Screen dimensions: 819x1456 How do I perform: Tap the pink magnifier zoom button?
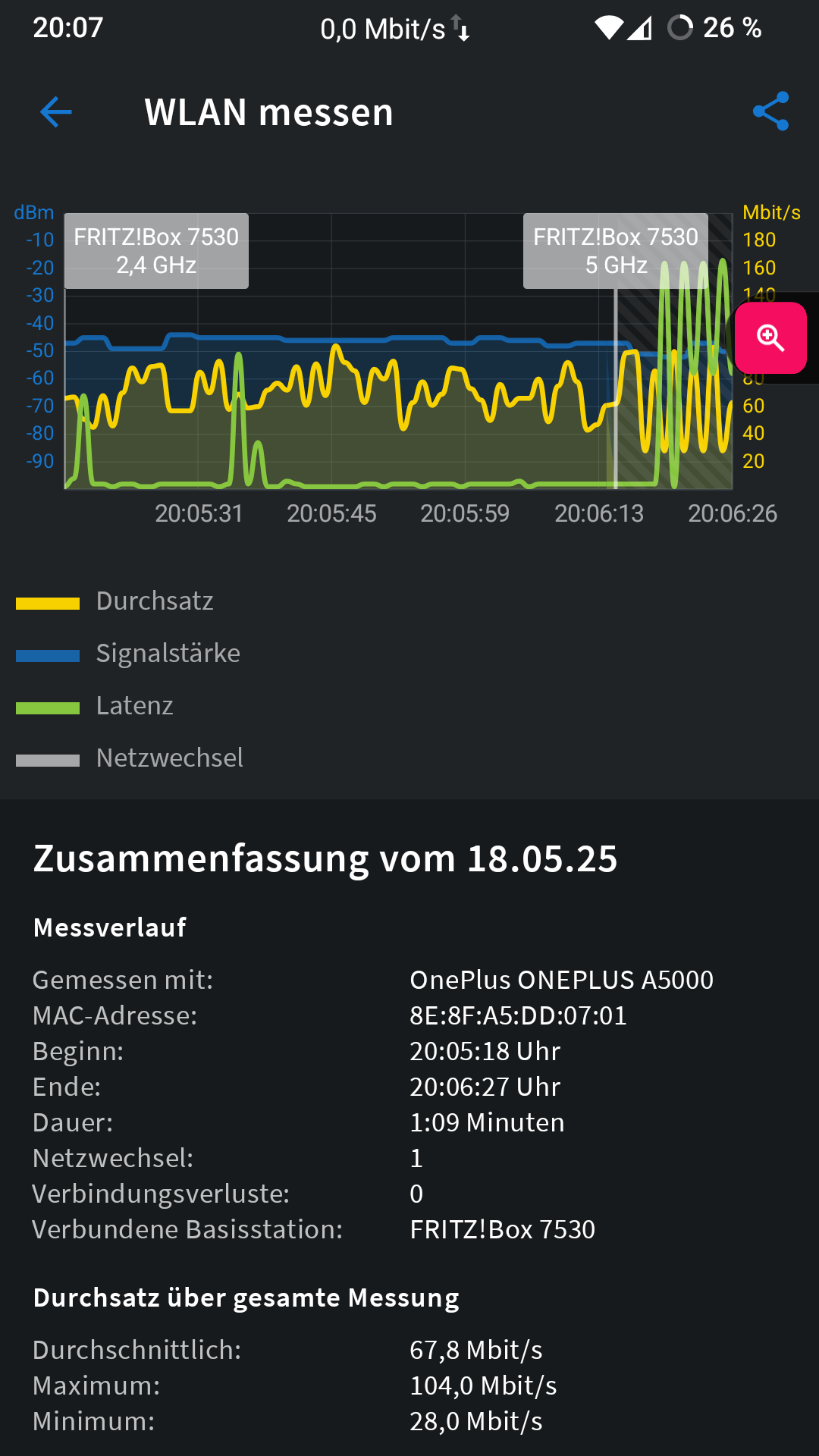tap(770, 338)
